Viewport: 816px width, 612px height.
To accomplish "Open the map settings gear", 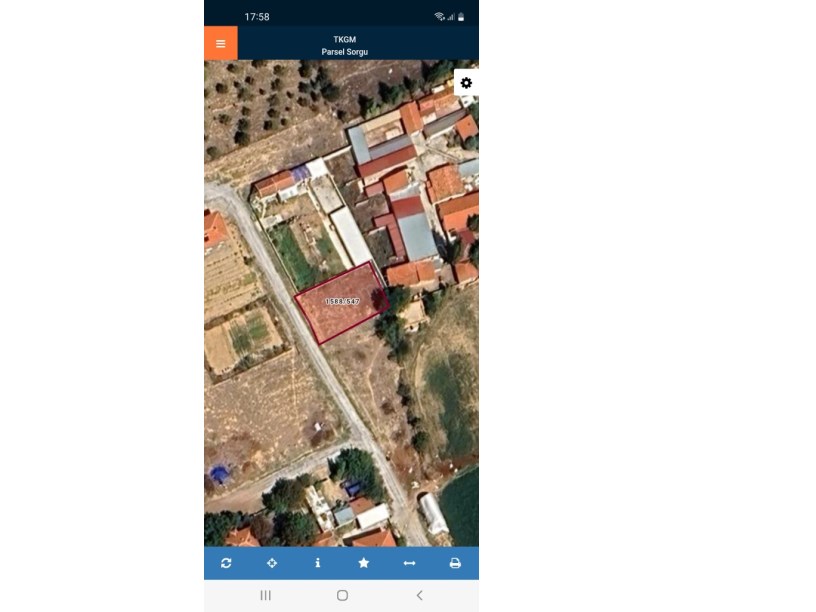I will click(x=466, y=83).
